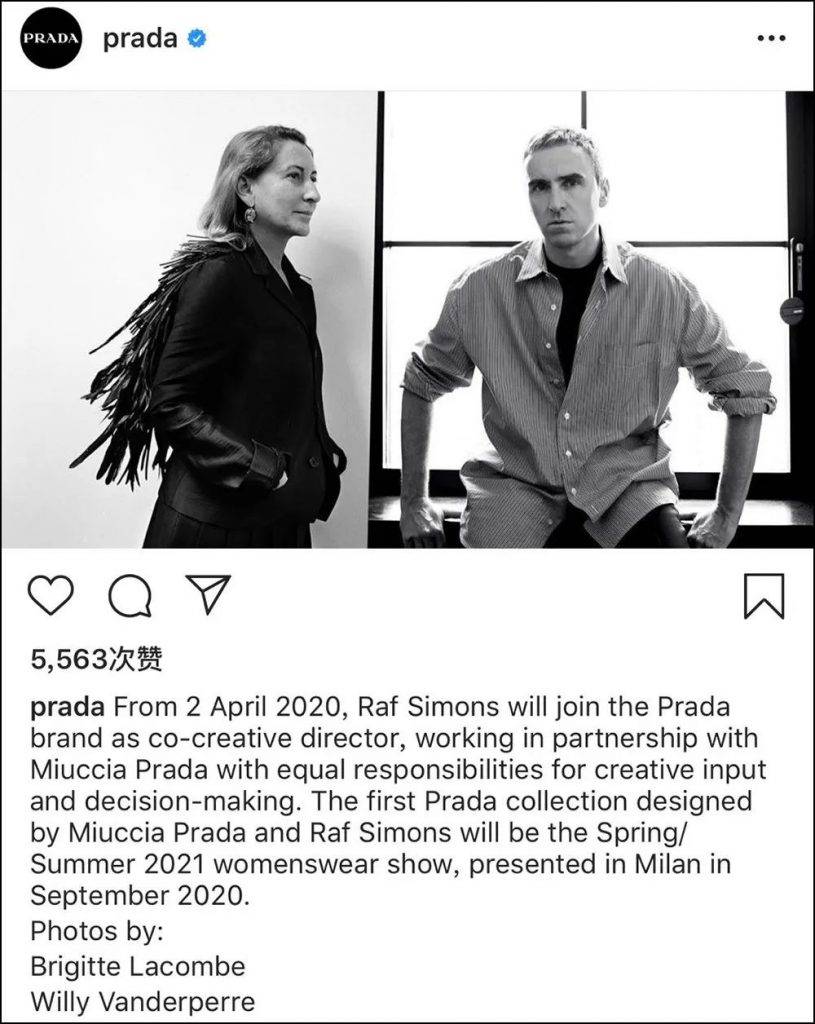The height and width of the screenshot is (1024, 815).
Task: Open comments on the Prada post
Action: 129,598
